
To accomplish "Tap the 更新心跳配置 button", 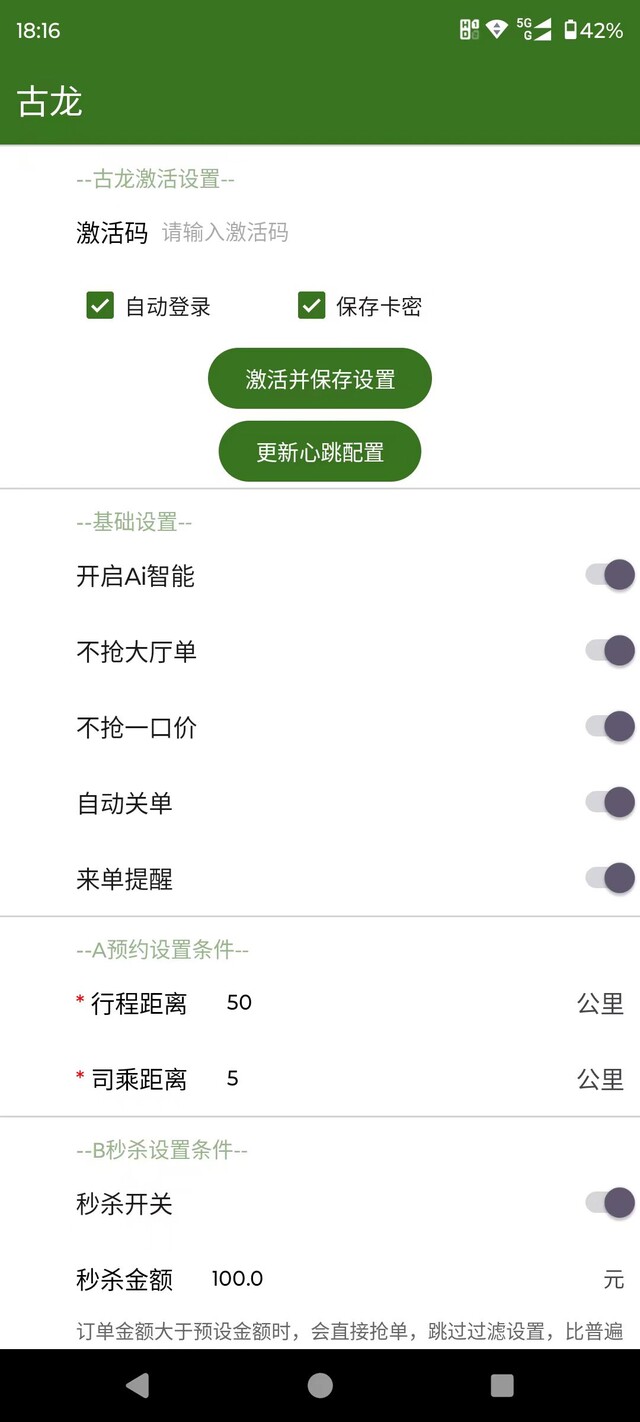I will tap(320, 452).
